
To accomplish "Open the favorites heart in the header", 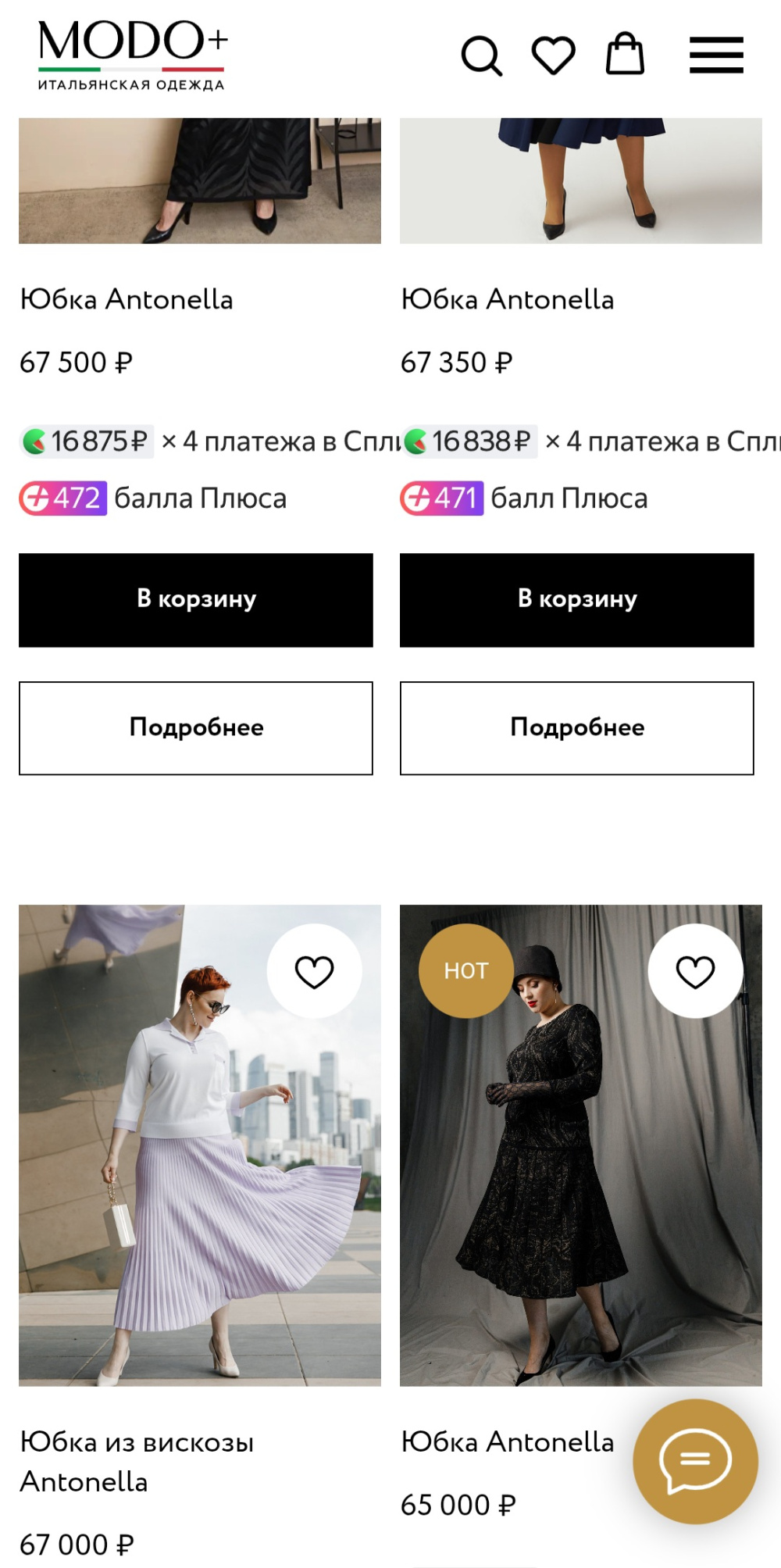I will coord(553,56).
